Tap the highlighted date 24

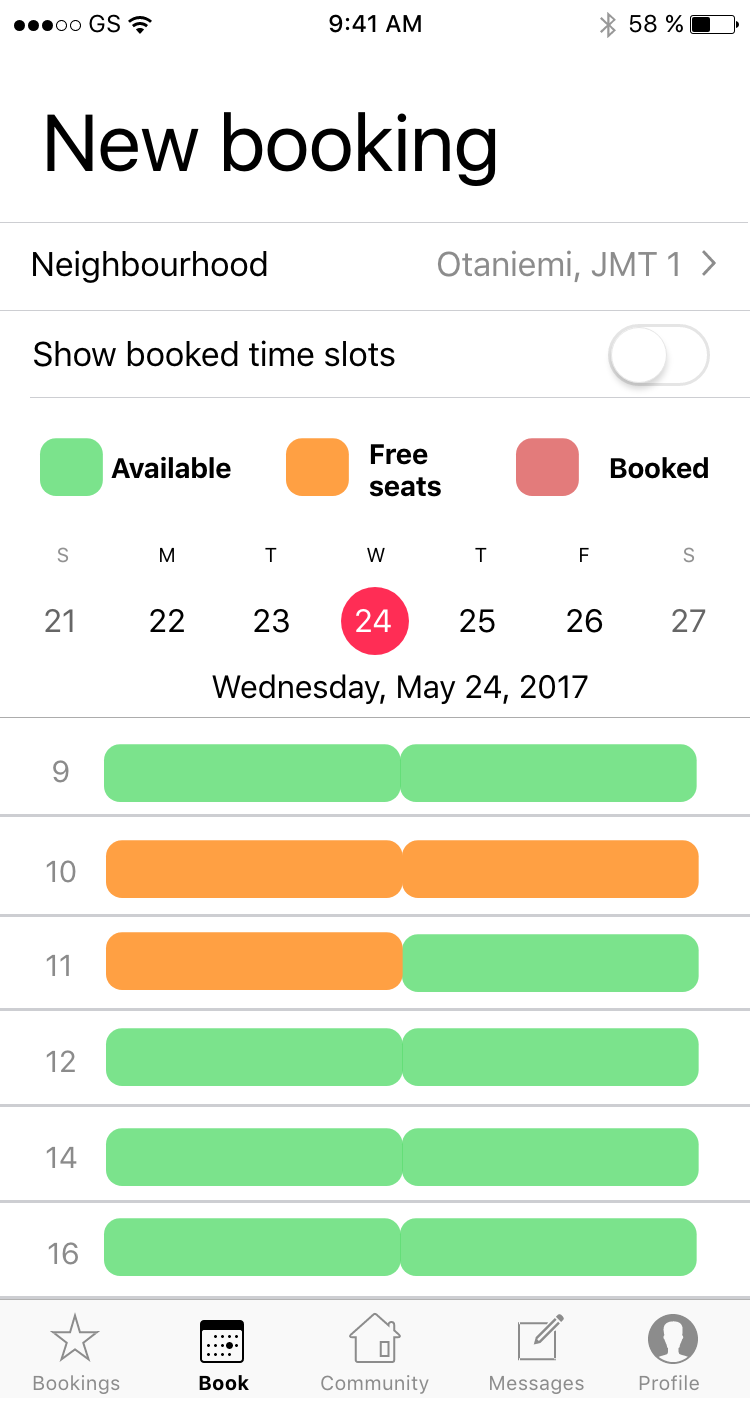375,621
